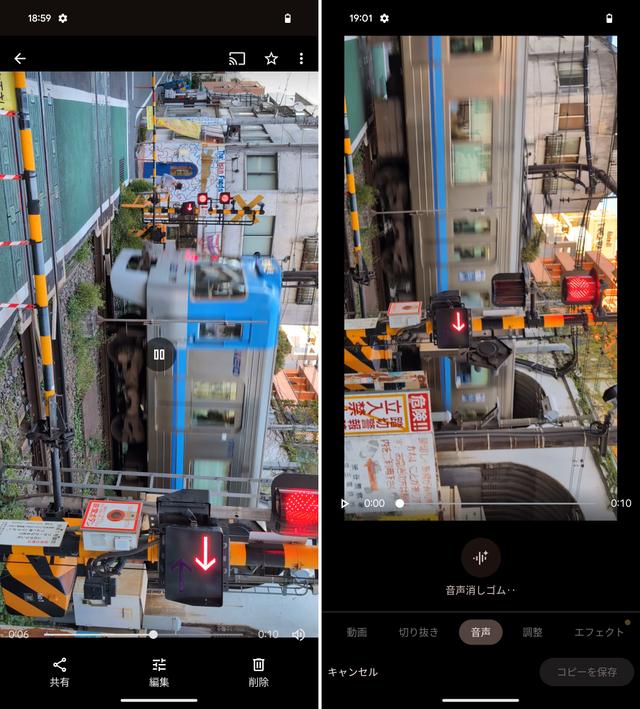This screenshot has height=709, width=640.
Task: Pause the playing video
Action: [x=159, y=353]
